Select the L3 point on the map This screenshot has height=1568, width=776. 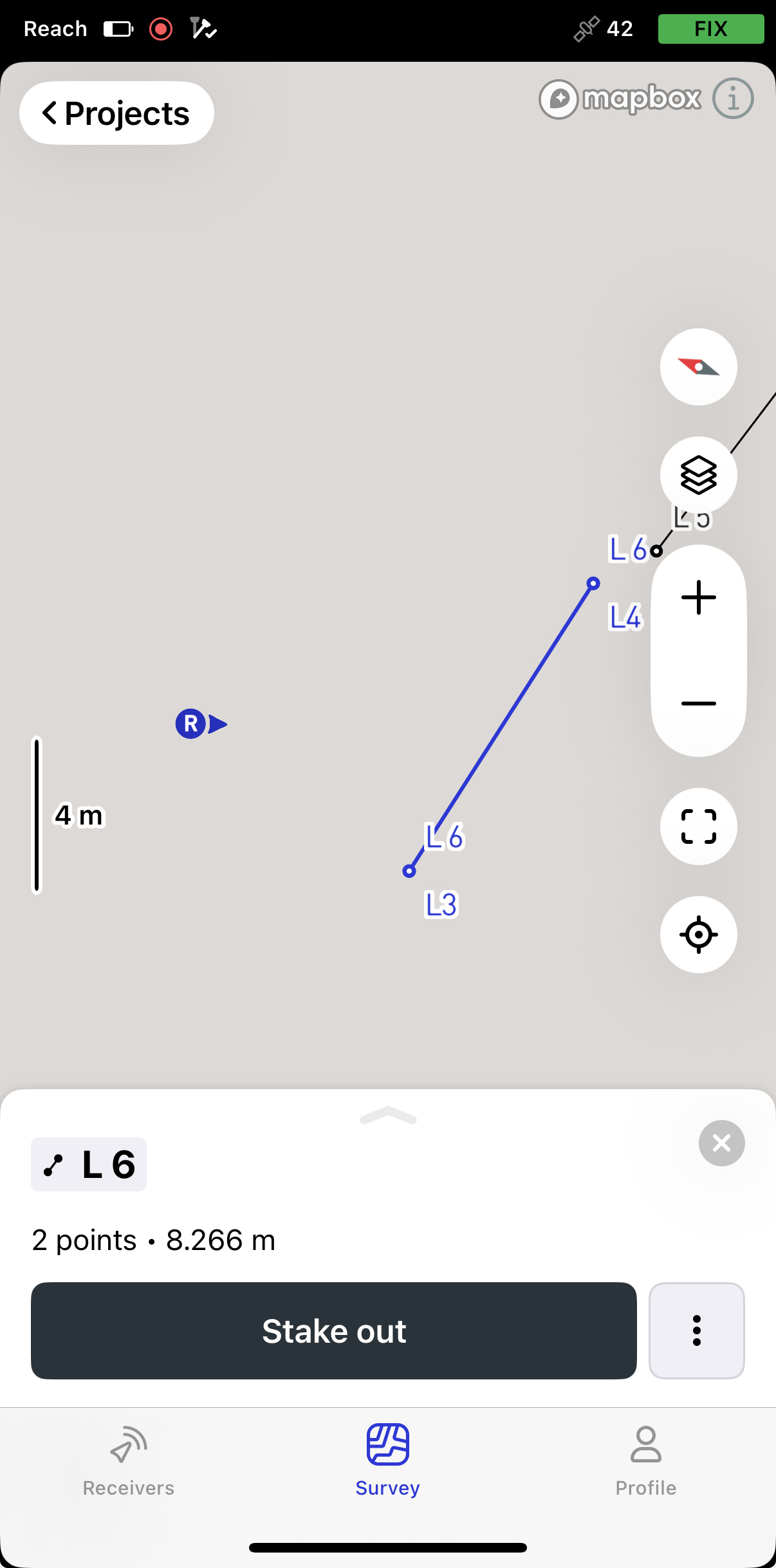click(x=409, y=871)
